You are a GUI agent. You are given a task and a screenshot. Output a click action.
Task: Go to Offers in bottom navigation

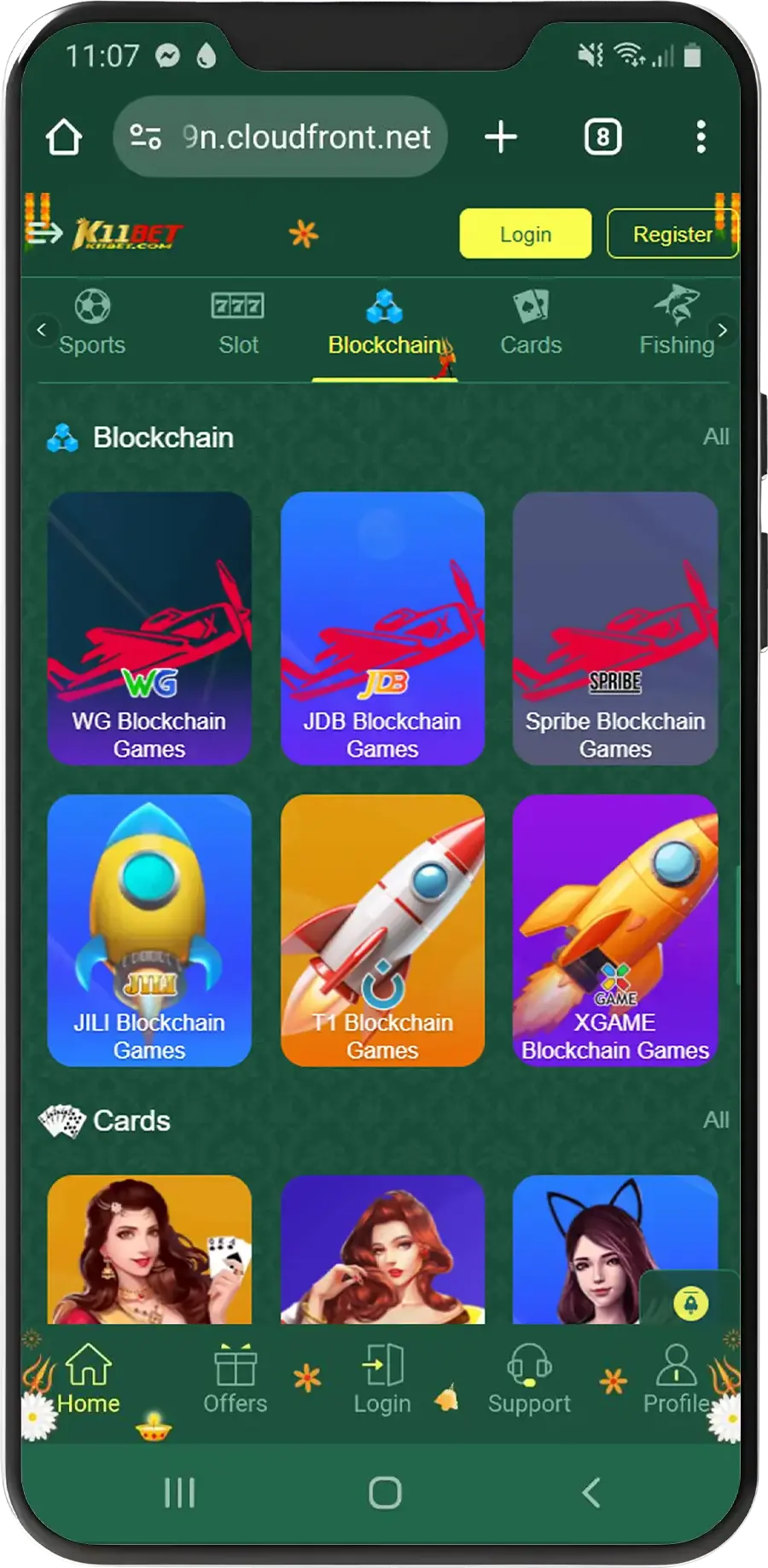(235, 1379)
